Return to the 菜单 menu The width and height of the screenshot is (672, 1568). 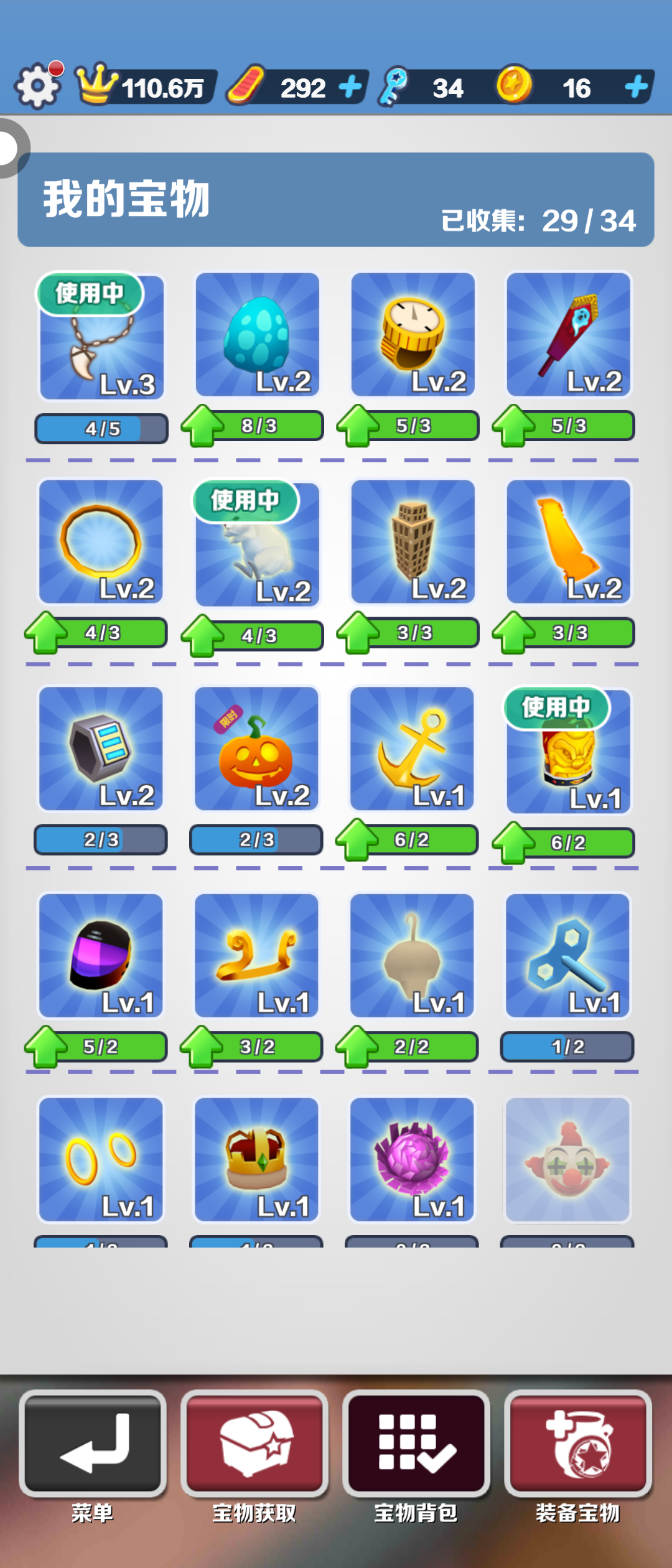[x=93, y=1442]
